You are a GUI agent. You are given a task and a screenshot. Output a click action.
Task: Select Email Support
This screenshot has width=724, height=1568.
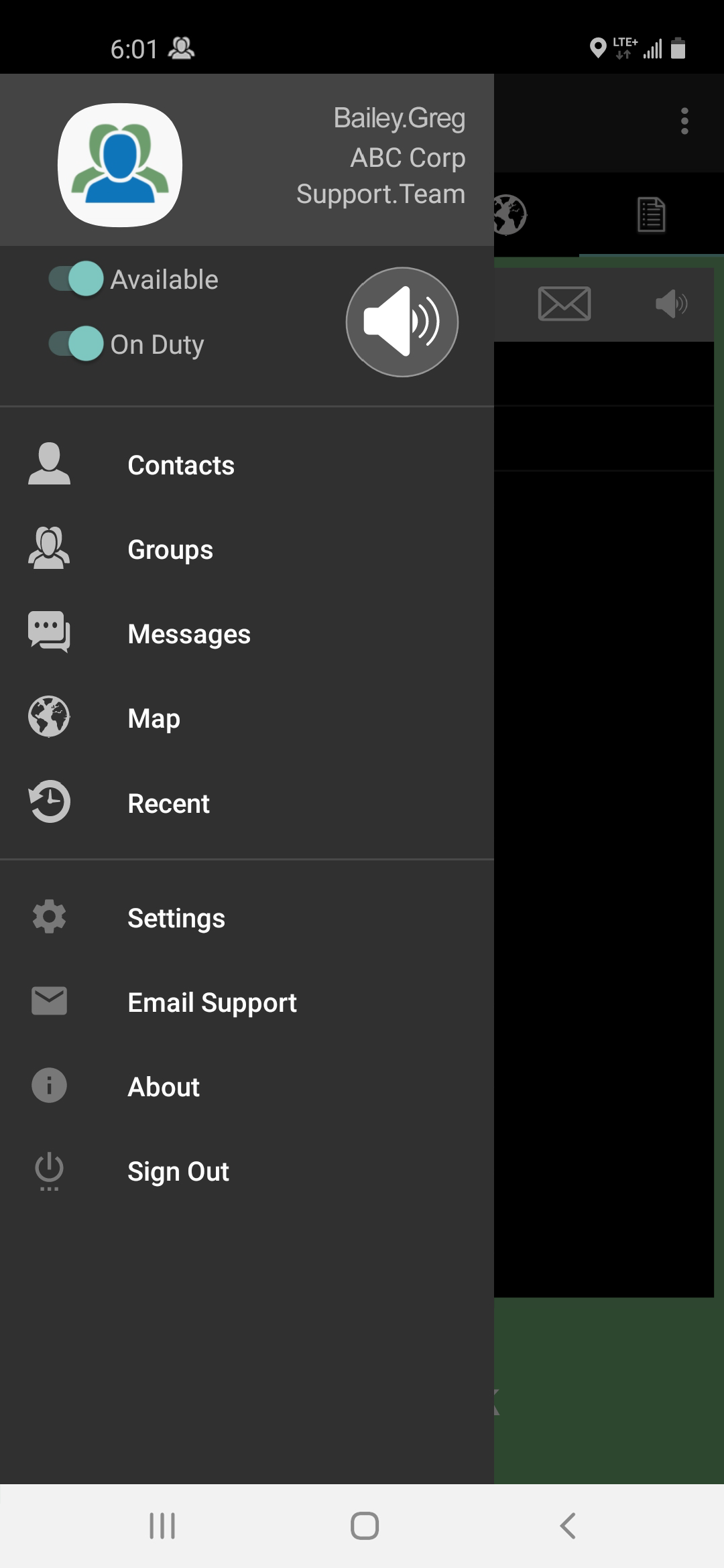[212, 1002]
